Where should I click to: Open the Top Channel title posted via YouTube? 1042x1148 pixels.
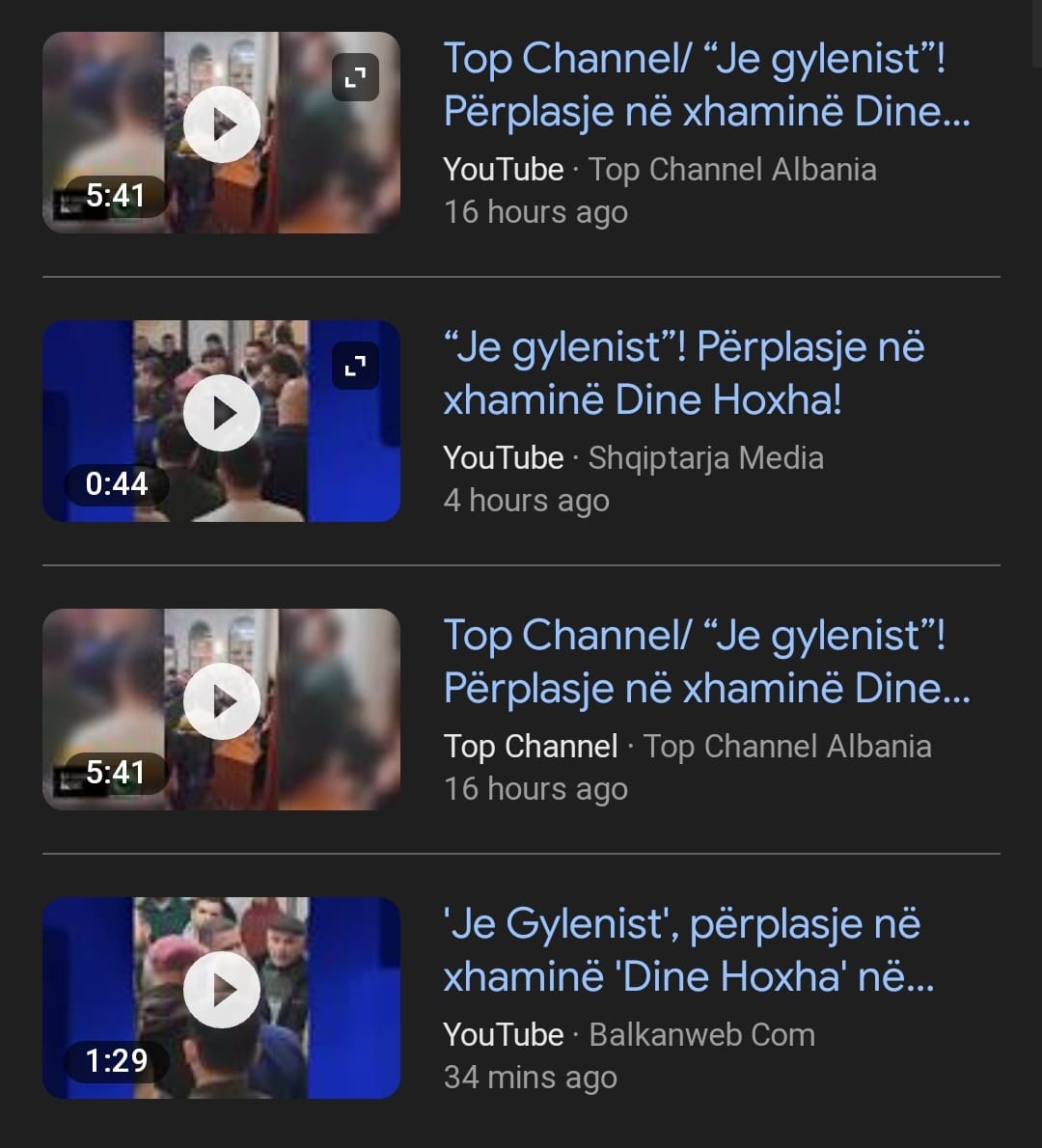point(706,85)
